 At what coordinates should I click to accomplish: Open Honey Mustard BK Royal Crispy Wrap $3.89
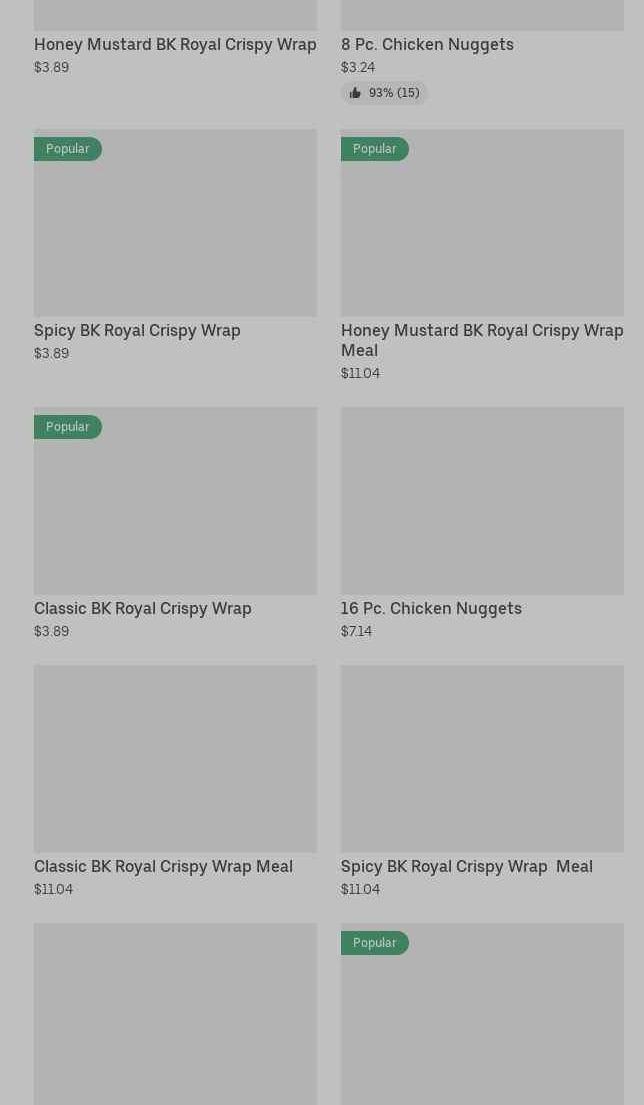pos(175,44)
